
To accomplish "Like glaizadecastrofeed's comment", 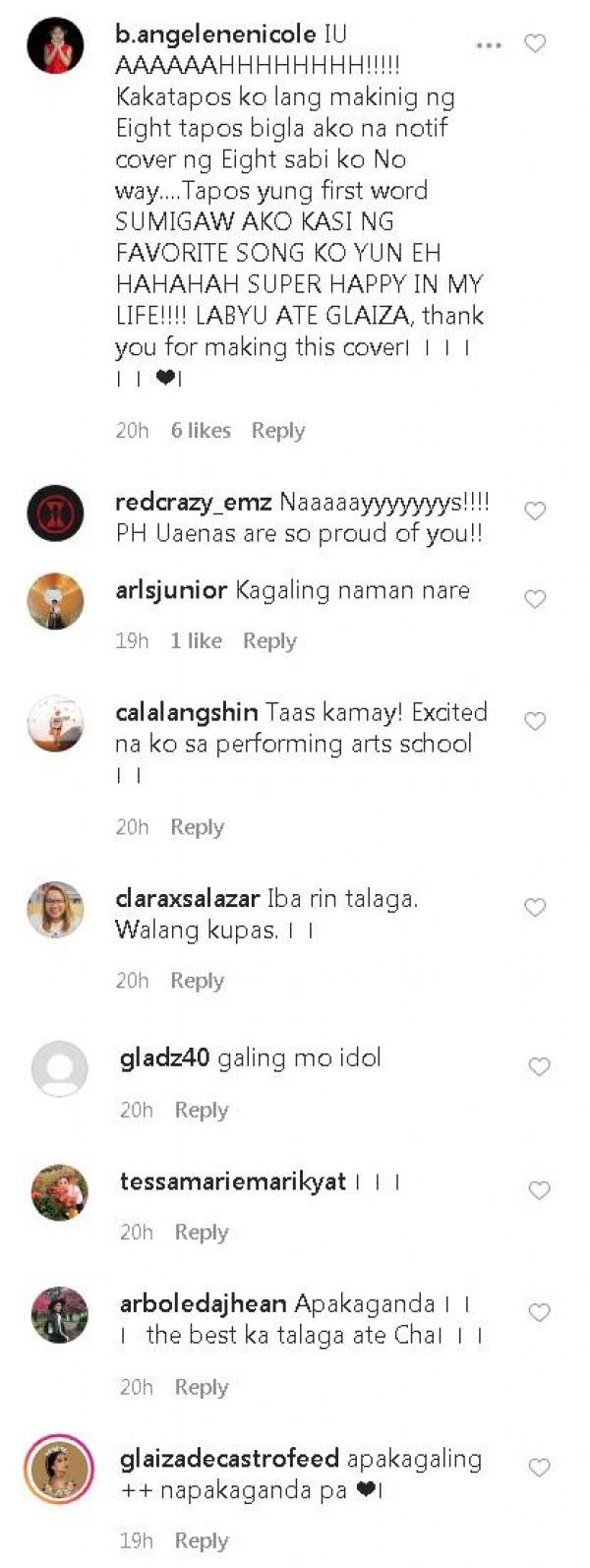I will click(539, 1468).
